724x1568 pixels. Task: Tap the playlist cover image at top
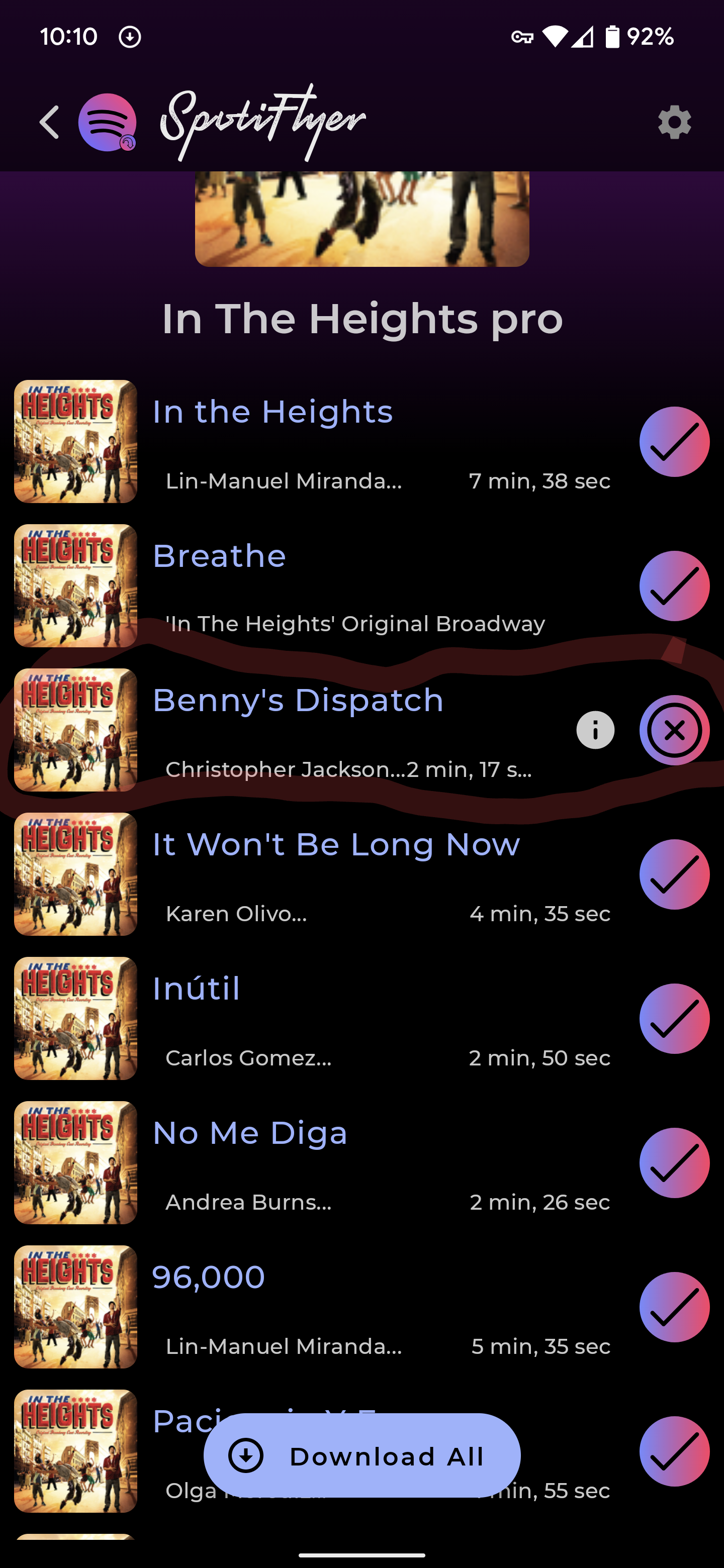click(x=361, y=219)
